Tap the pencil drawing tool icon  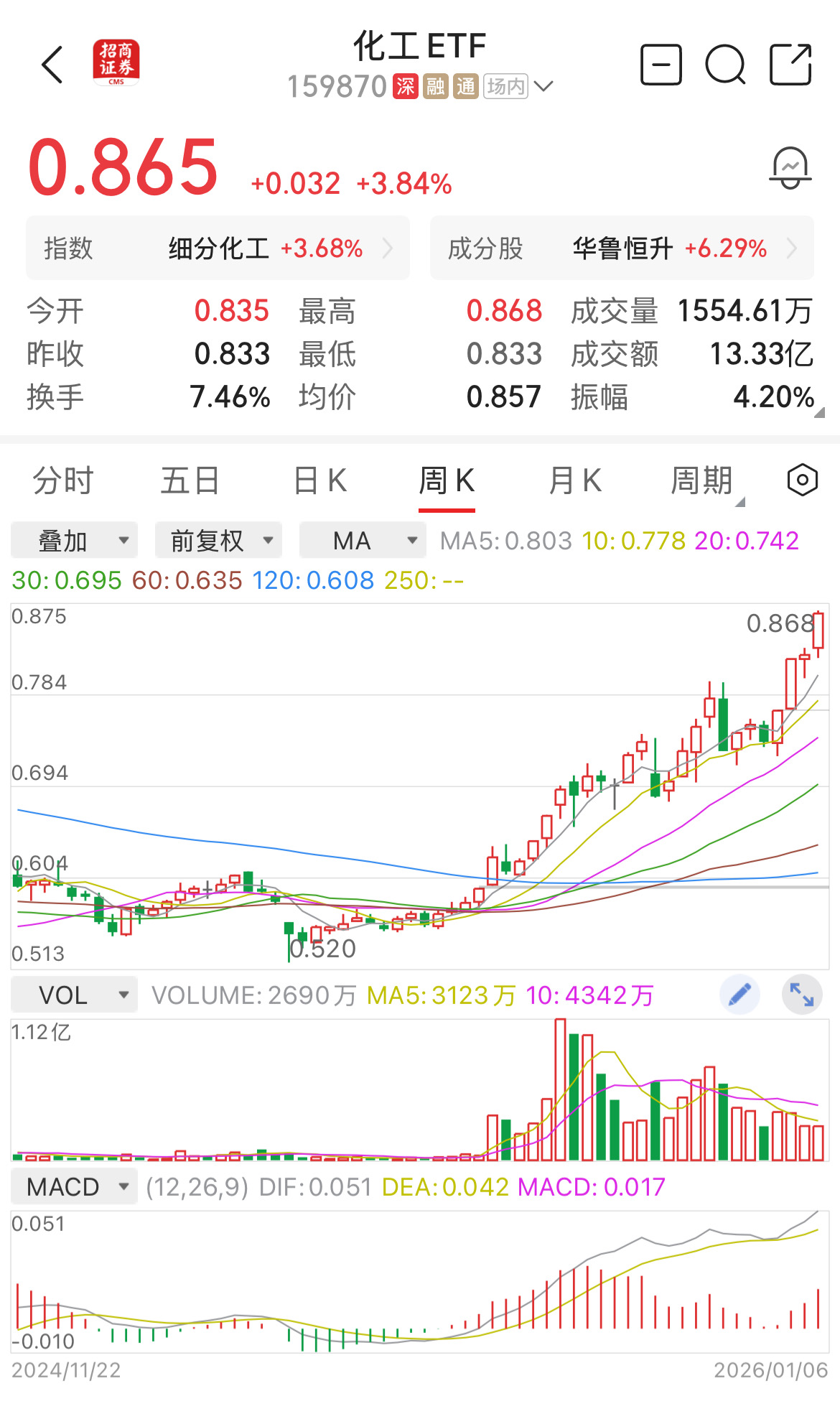point(739,995)
